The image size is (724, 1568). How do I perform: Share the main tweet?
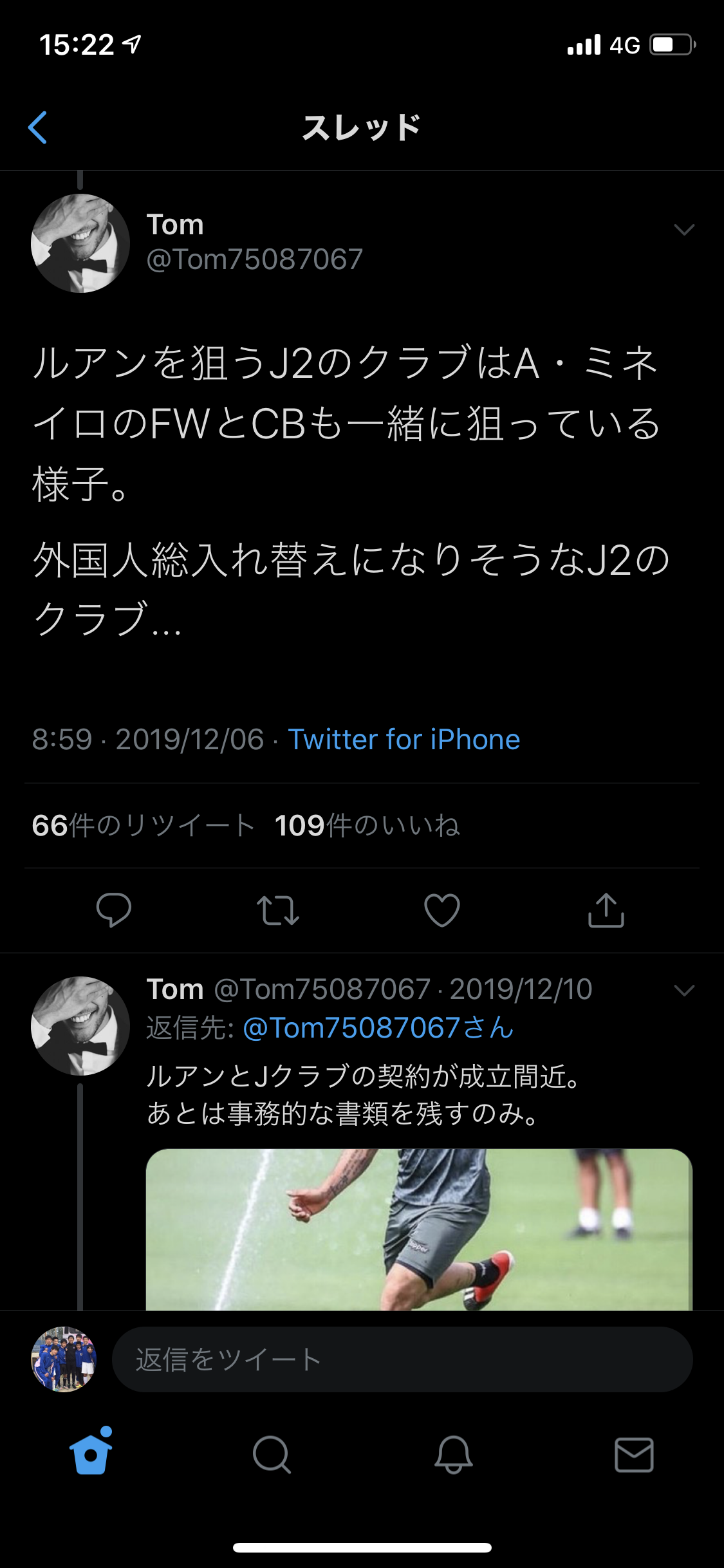(606, 910)
